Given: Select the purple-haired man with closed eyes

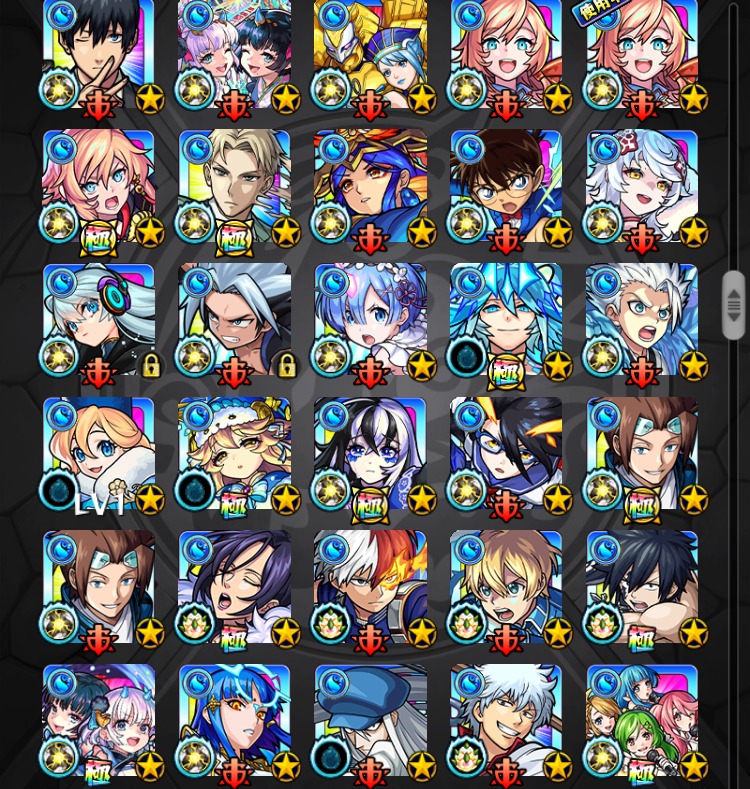Looking at the screenshot, I should coord(234,588).
